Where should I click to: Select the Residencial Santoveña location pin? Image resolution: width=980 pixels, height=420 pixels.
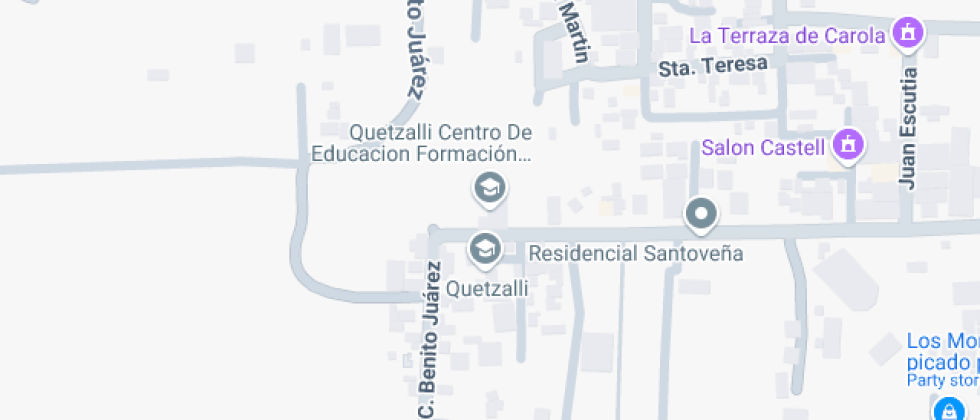[701, 214]
